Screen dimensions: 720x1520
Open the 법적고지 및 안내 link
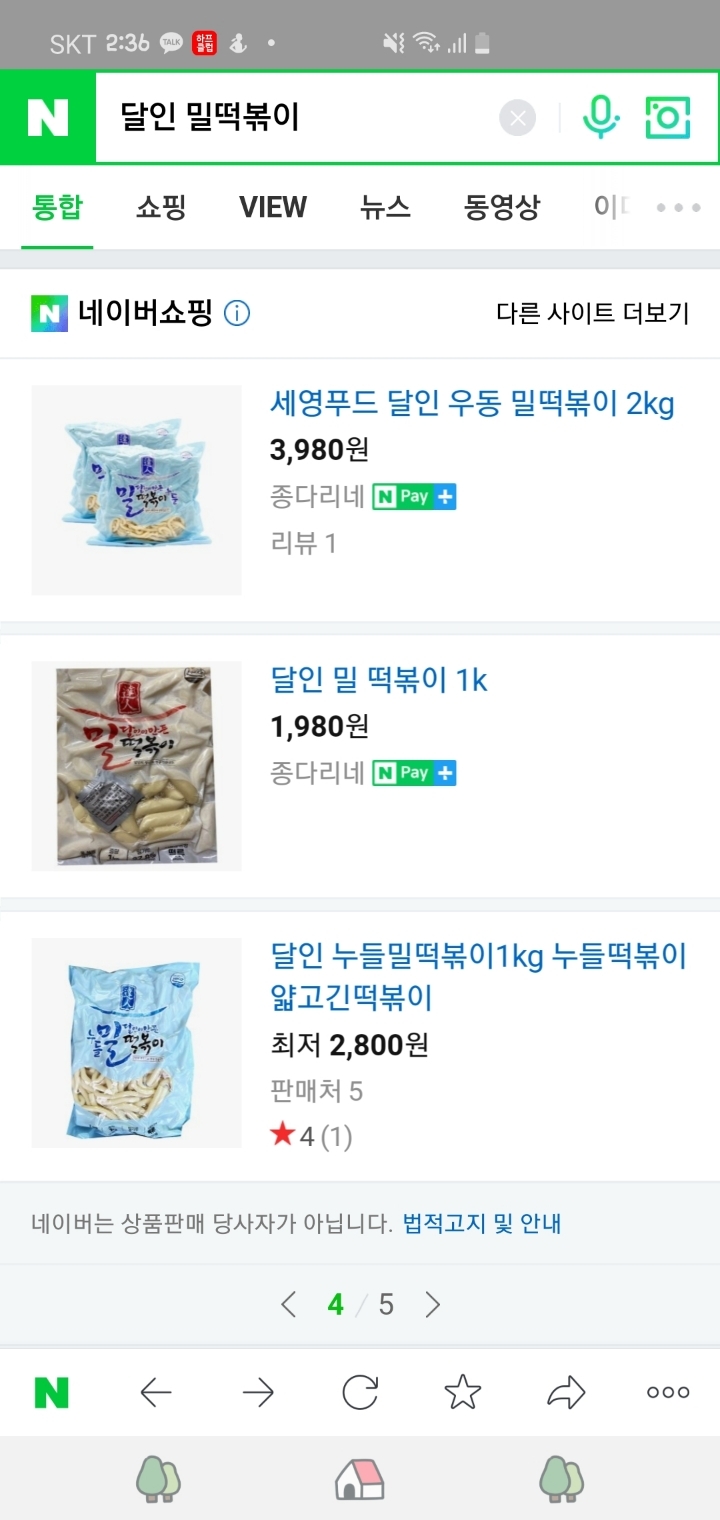(x=481, y=1223)
